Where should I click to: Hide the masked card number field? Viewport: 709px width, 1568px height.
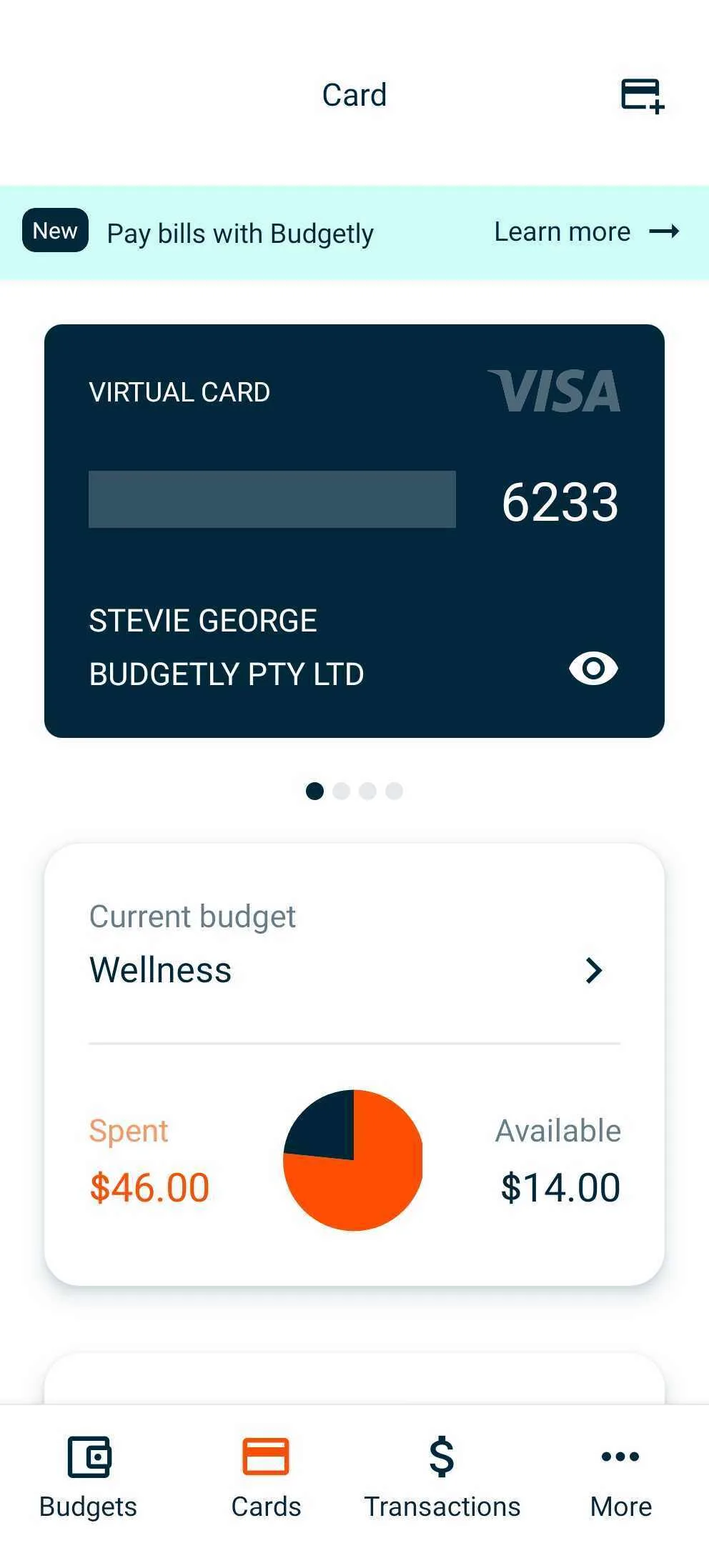[x=272, y=501]
